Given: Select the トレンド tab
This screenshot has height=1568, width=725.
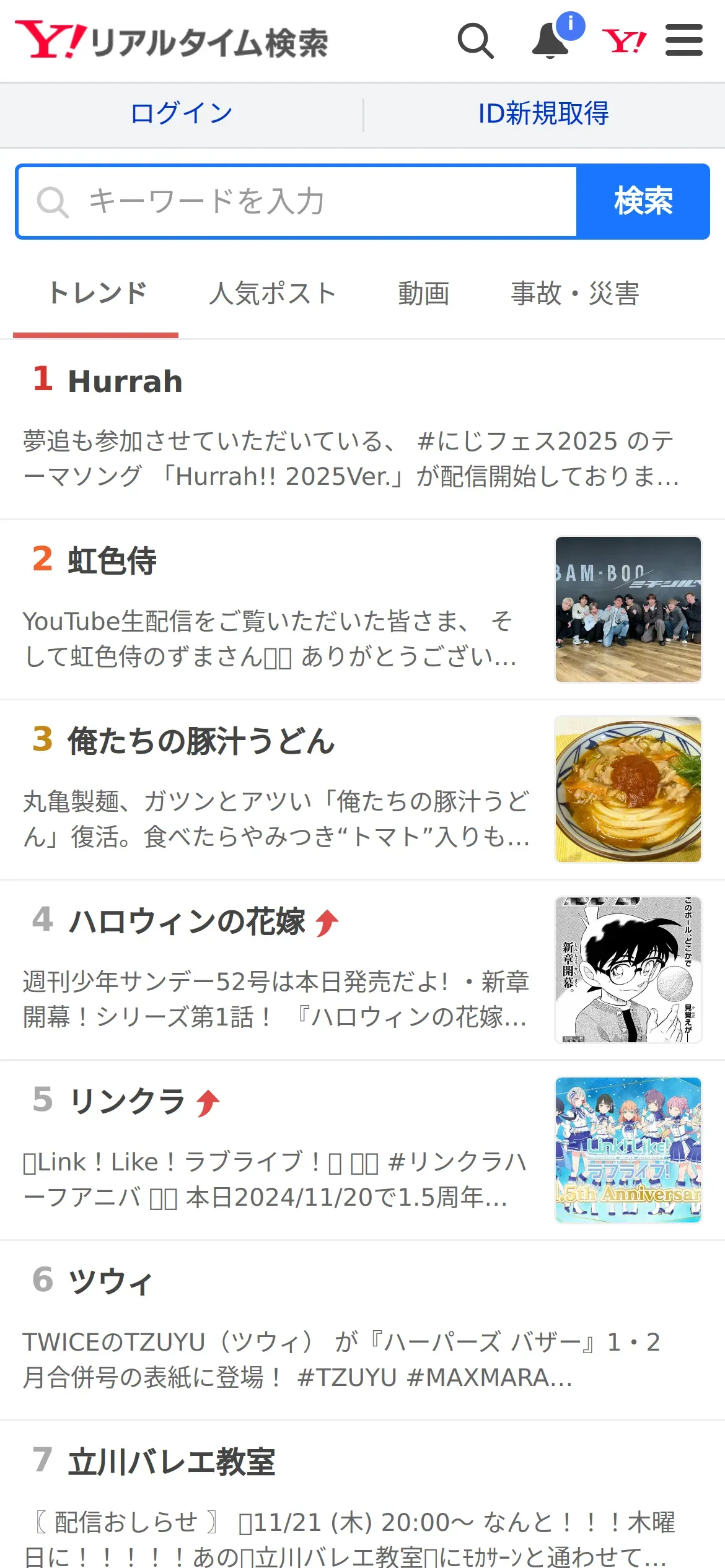Looking at the screenshot, I should (x=97, y=294).
